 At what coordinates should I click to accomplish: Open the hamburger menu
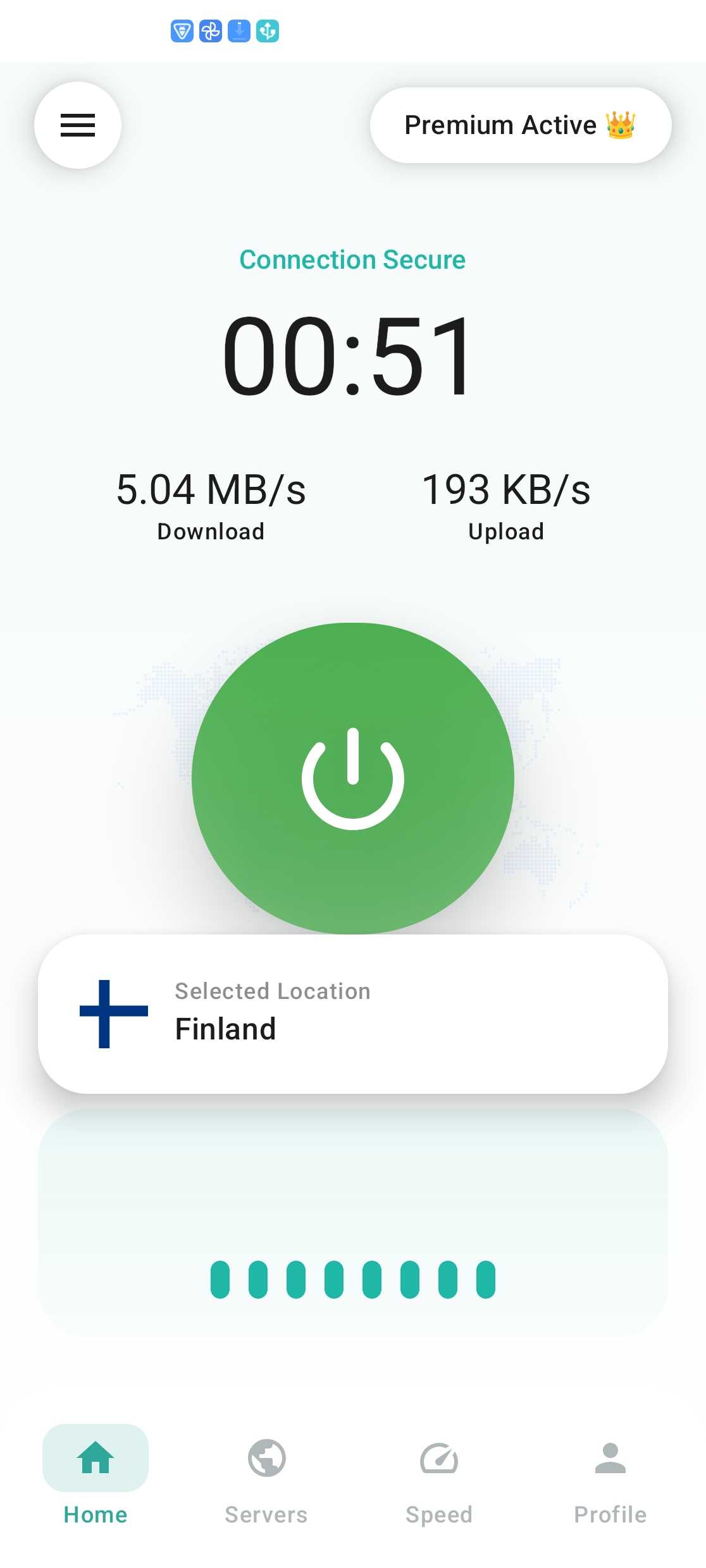tap(78, 125)
